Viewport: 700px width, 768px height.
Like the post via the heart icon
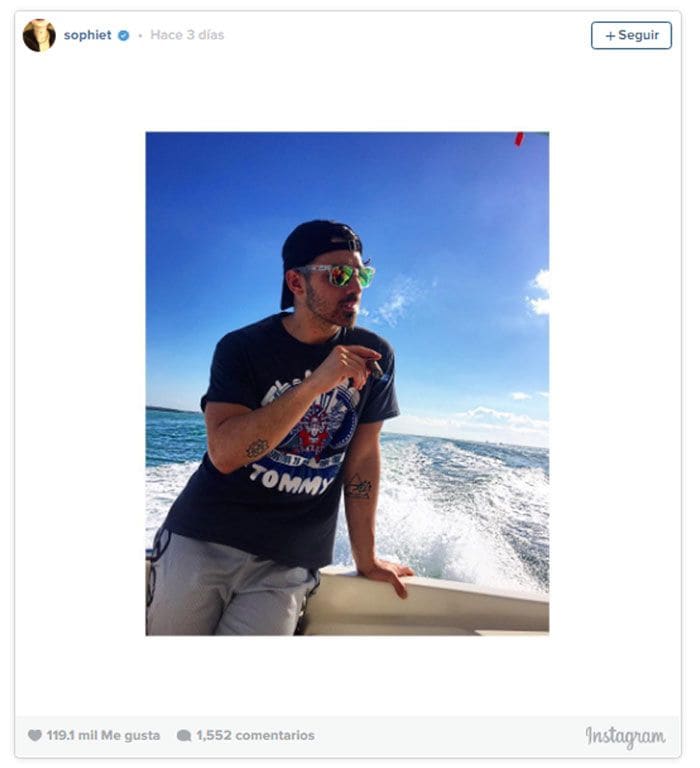tap(35, 736)
